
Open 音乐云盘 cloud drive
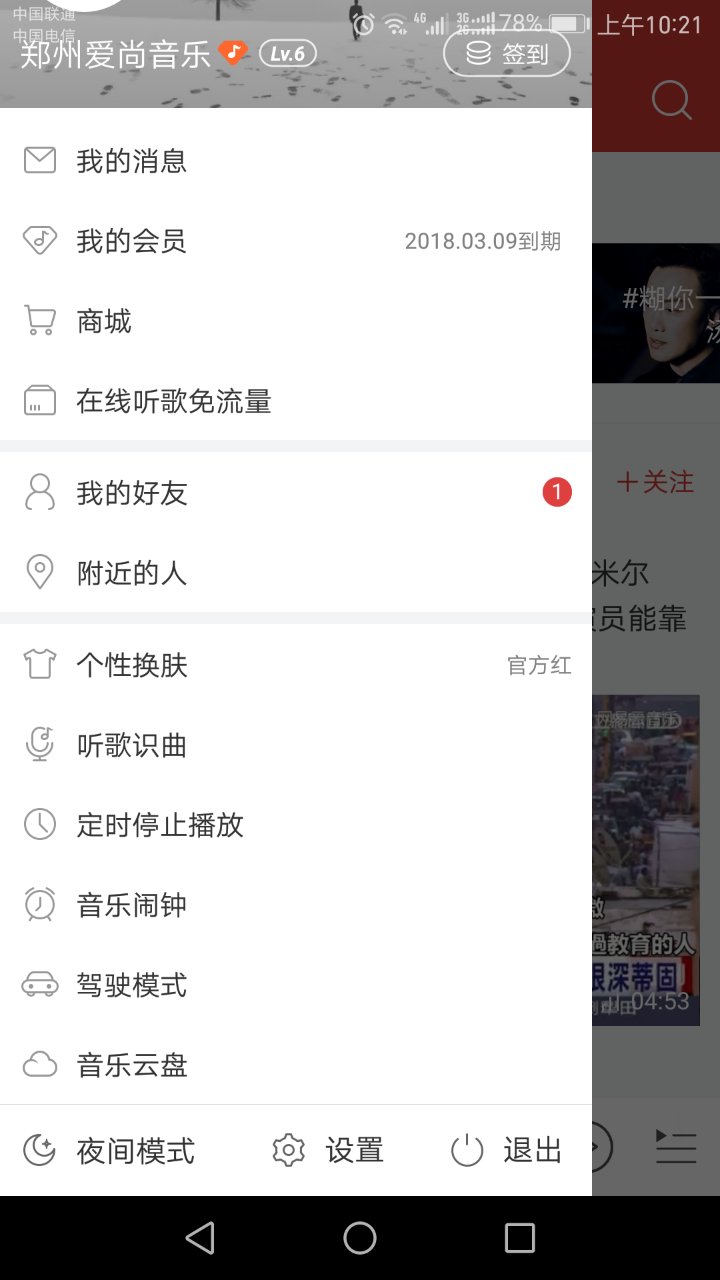click(x=132, y=1065)
